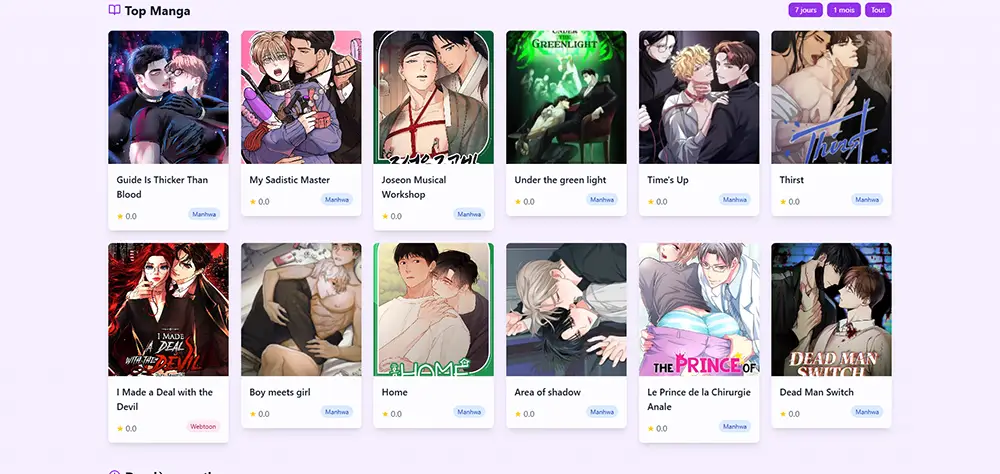View the Thirst manhwa card

pos(831,100)
